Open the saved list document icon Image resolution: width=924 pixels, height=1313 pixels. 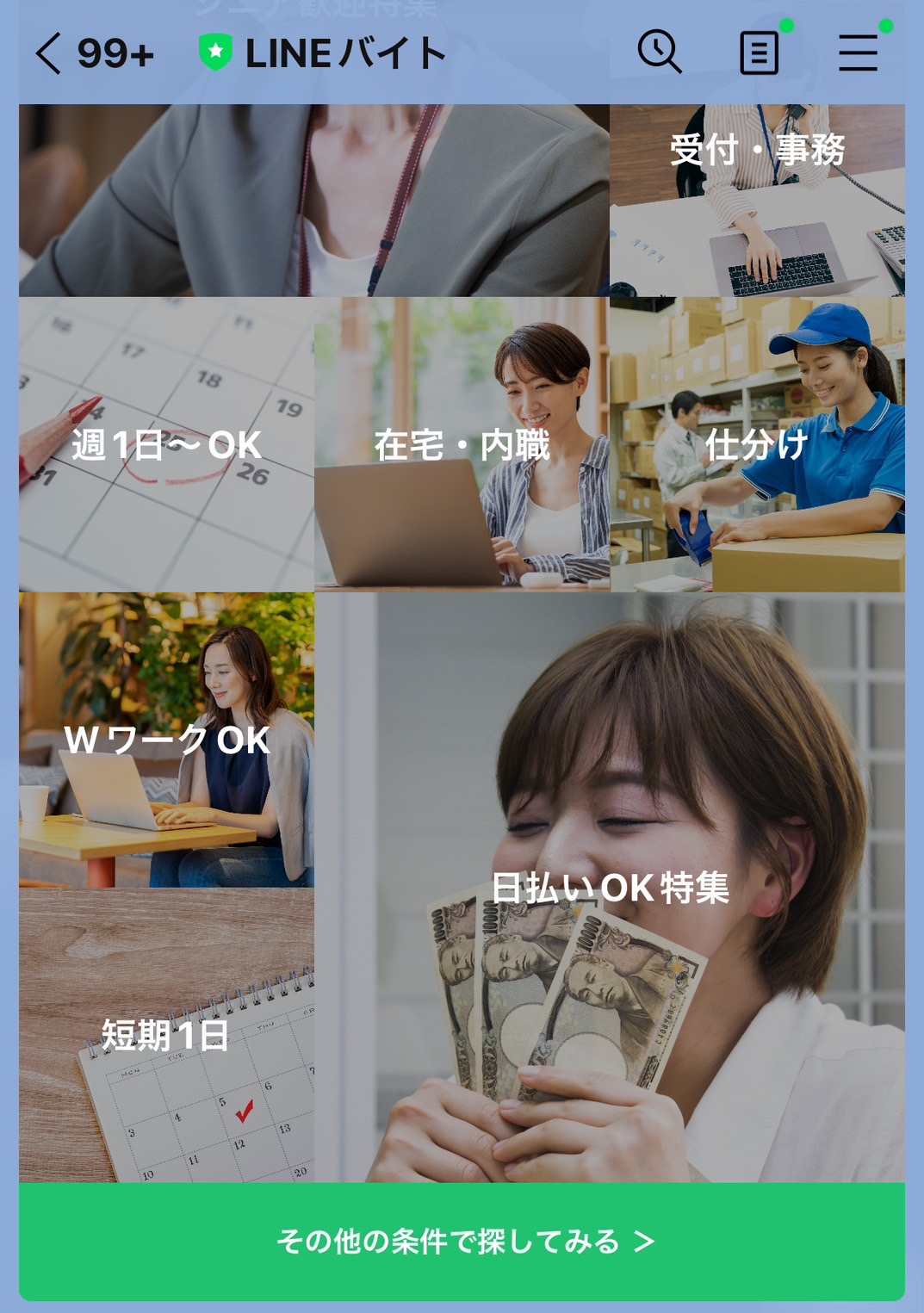pyautogui.click(x=760, y=53)
